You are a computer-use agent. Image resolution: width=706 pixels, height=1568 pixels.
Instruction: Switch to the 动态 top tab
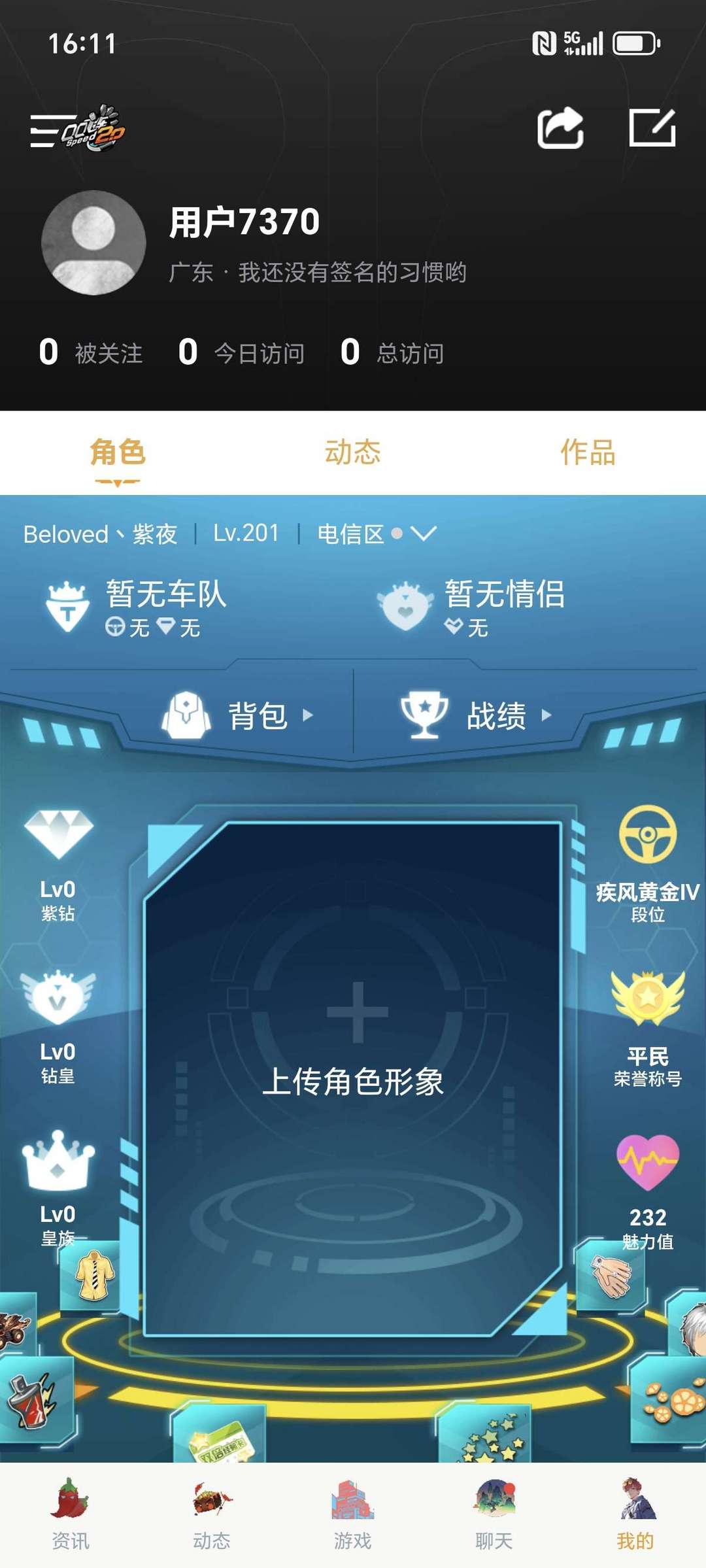pyautogui.click(x=352, y=452)
